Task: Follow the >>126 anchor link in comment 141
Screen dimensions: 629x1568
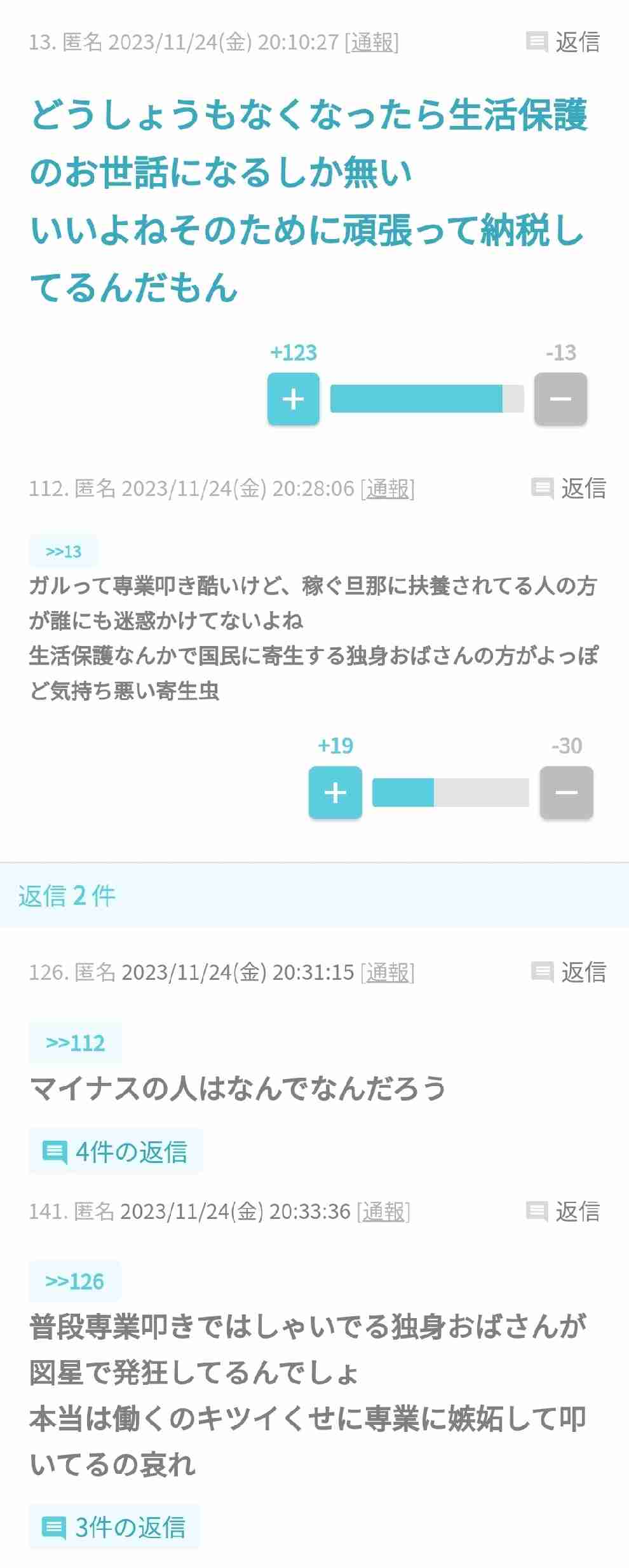Action: 74,1281
